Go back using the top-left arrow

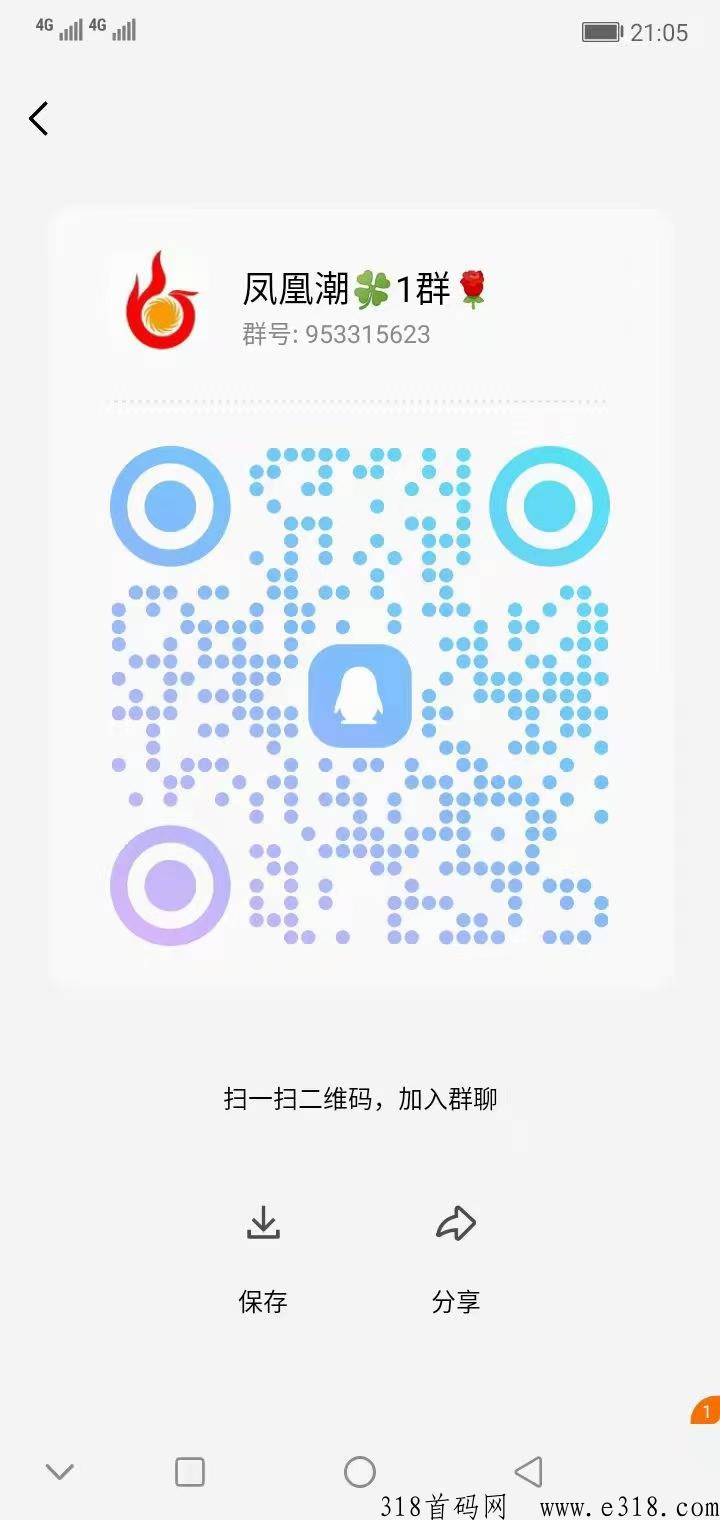pyautogui.click(x=38, y=119)
